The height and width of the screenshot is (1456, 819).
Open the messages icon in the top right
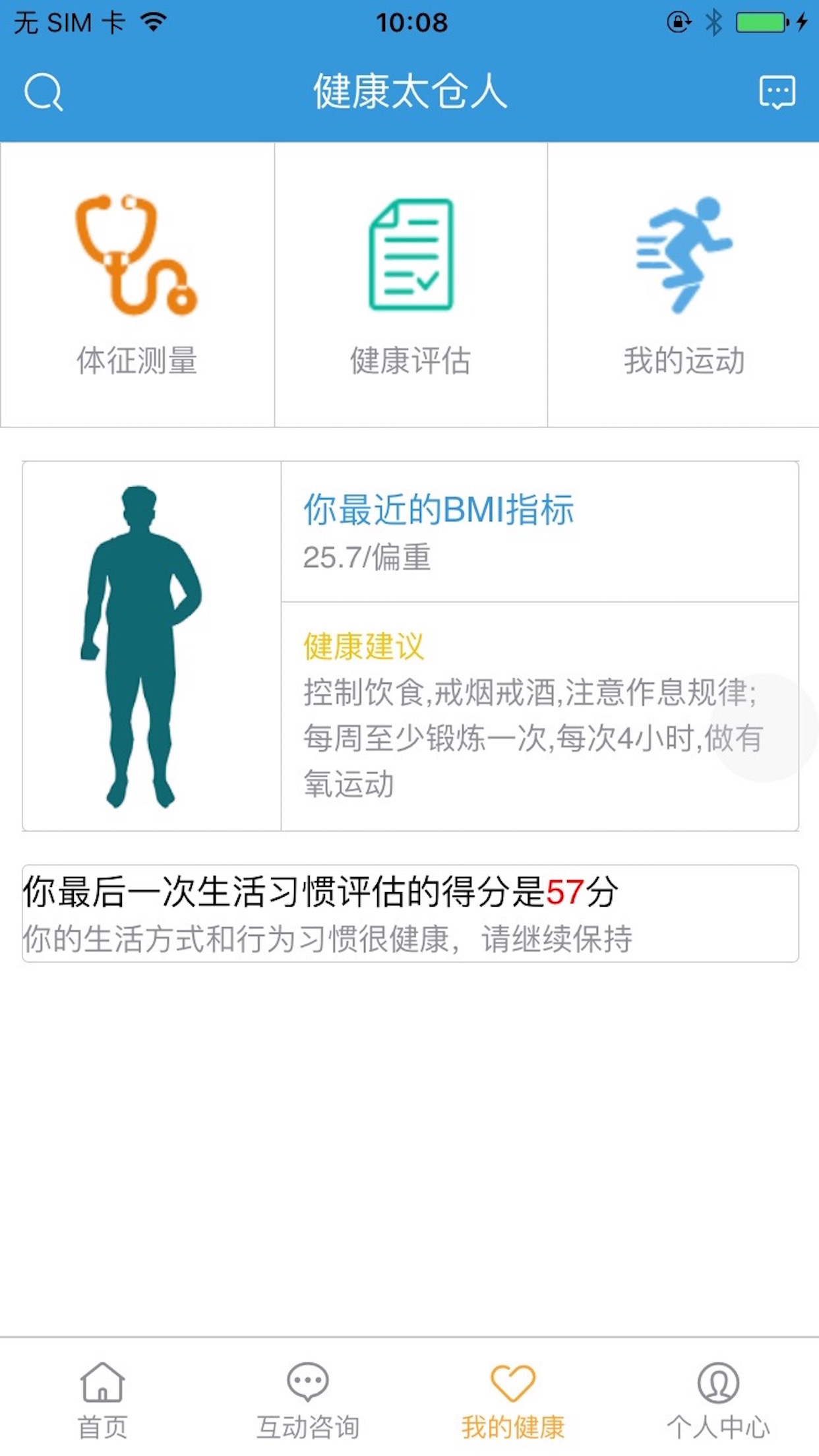tap(778, 92)
